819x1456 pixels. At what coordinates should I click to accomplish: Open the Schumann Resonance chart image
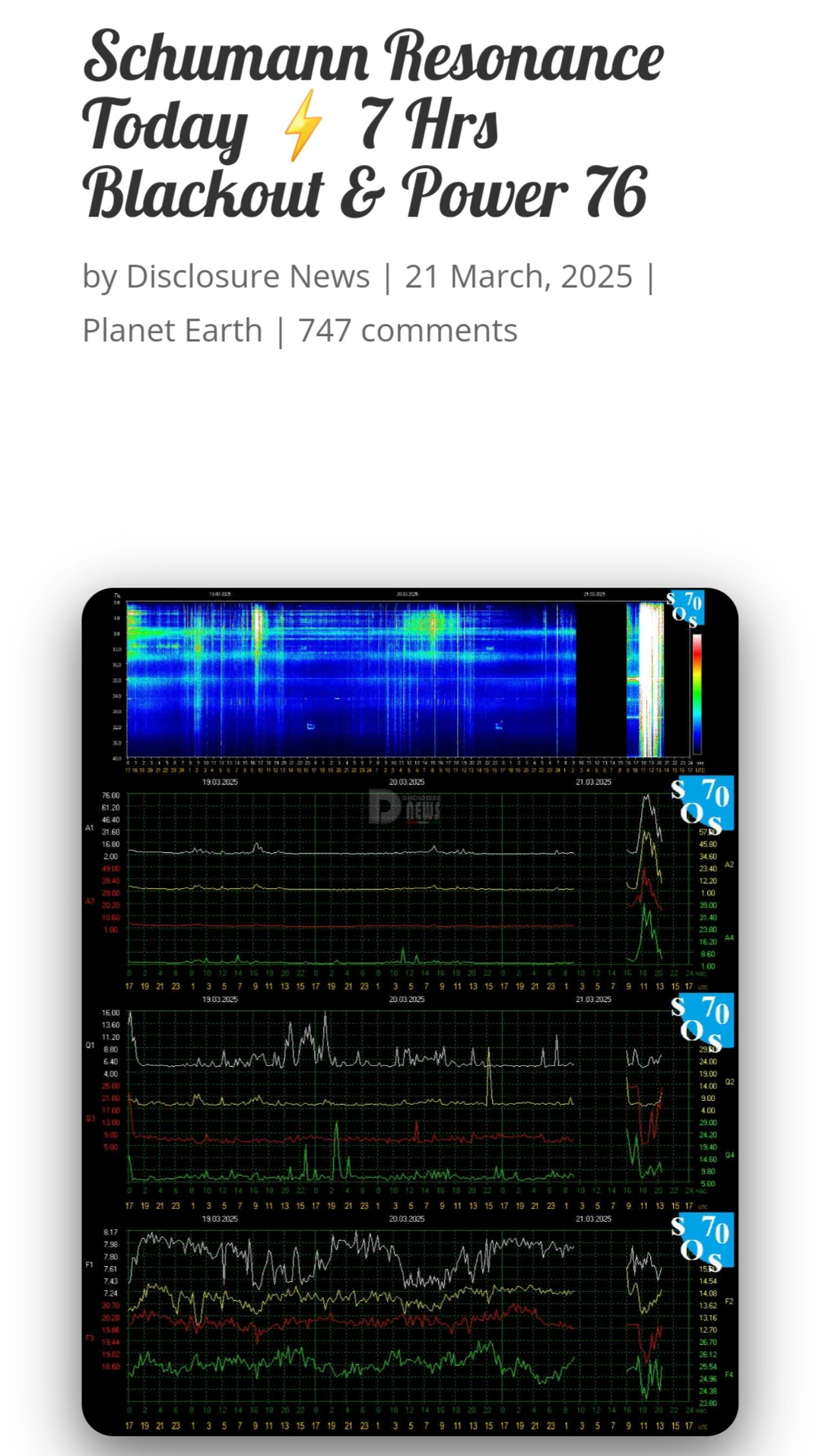pos(409,1011)
